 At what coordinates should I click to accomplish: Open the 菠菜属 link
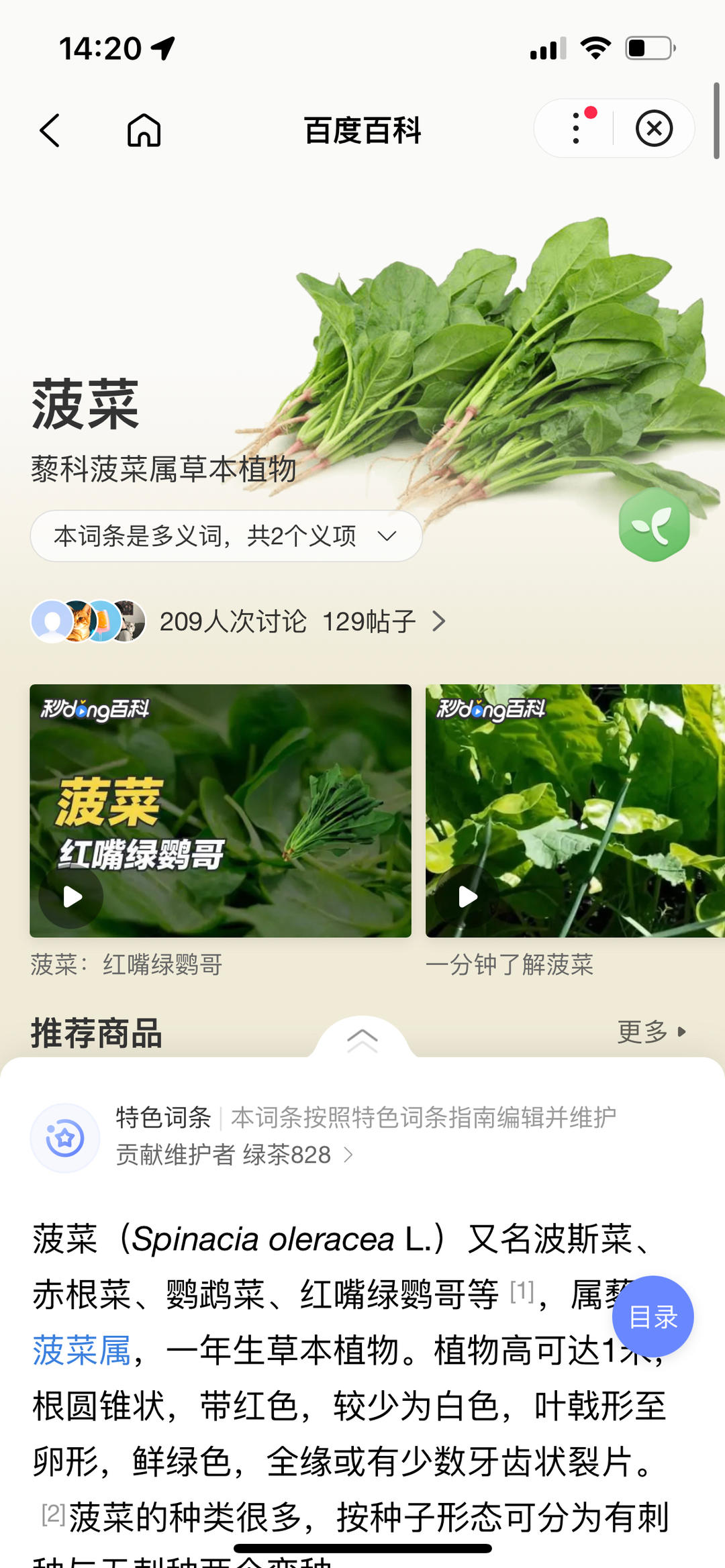point(82,1350)
